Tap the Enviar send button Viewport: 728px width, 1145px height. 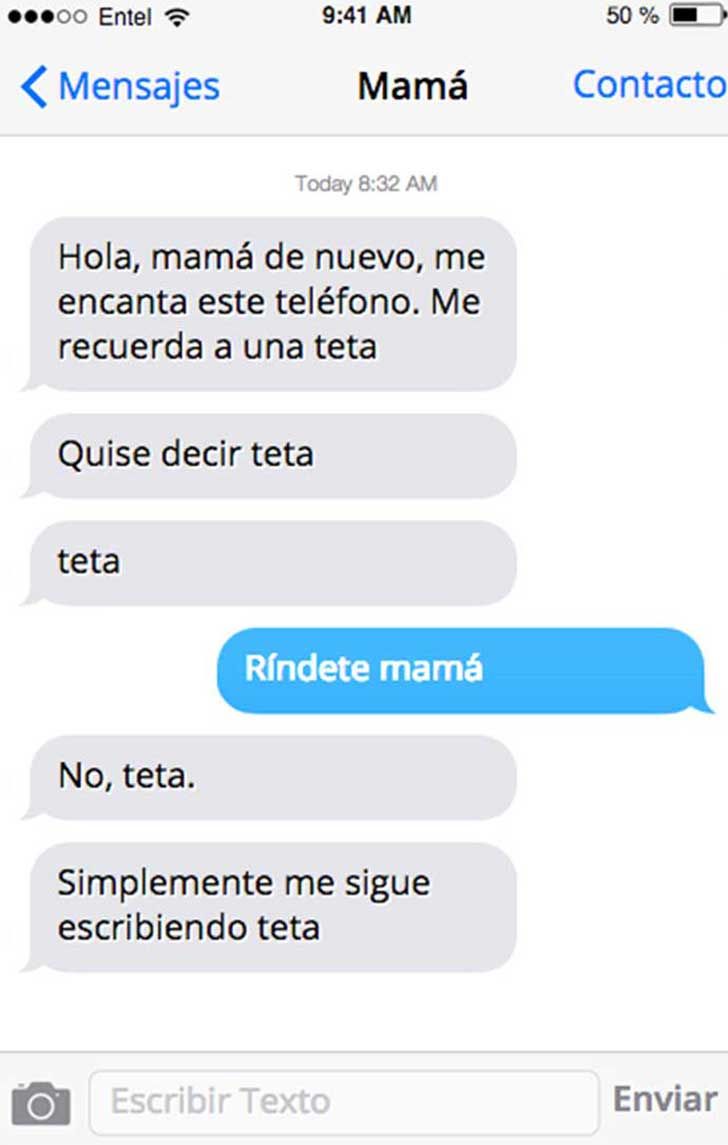(664, 1099)
